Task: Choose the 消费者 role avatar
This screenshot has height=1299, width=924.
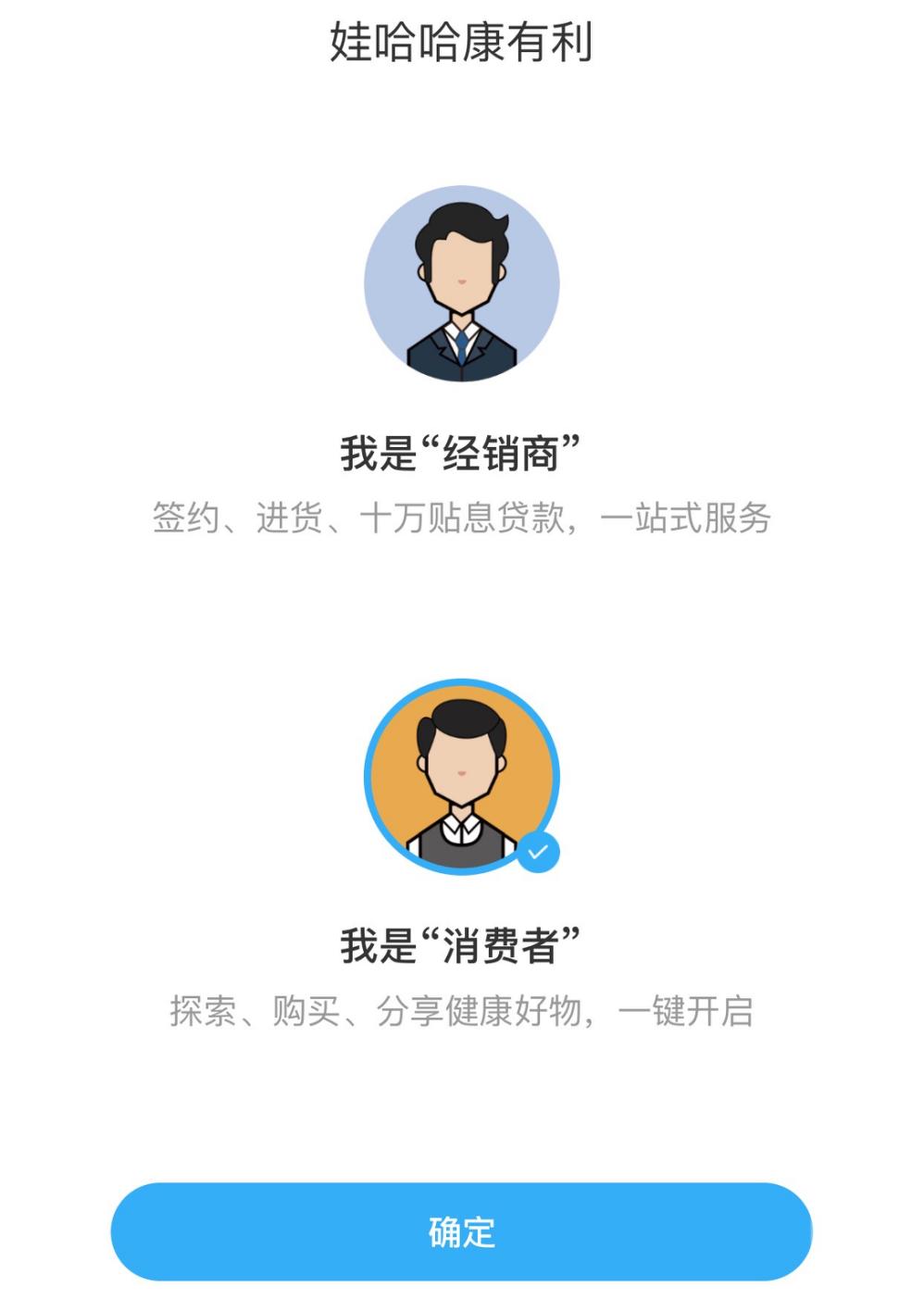Action: pyautogui.click(x=461, y=776)
